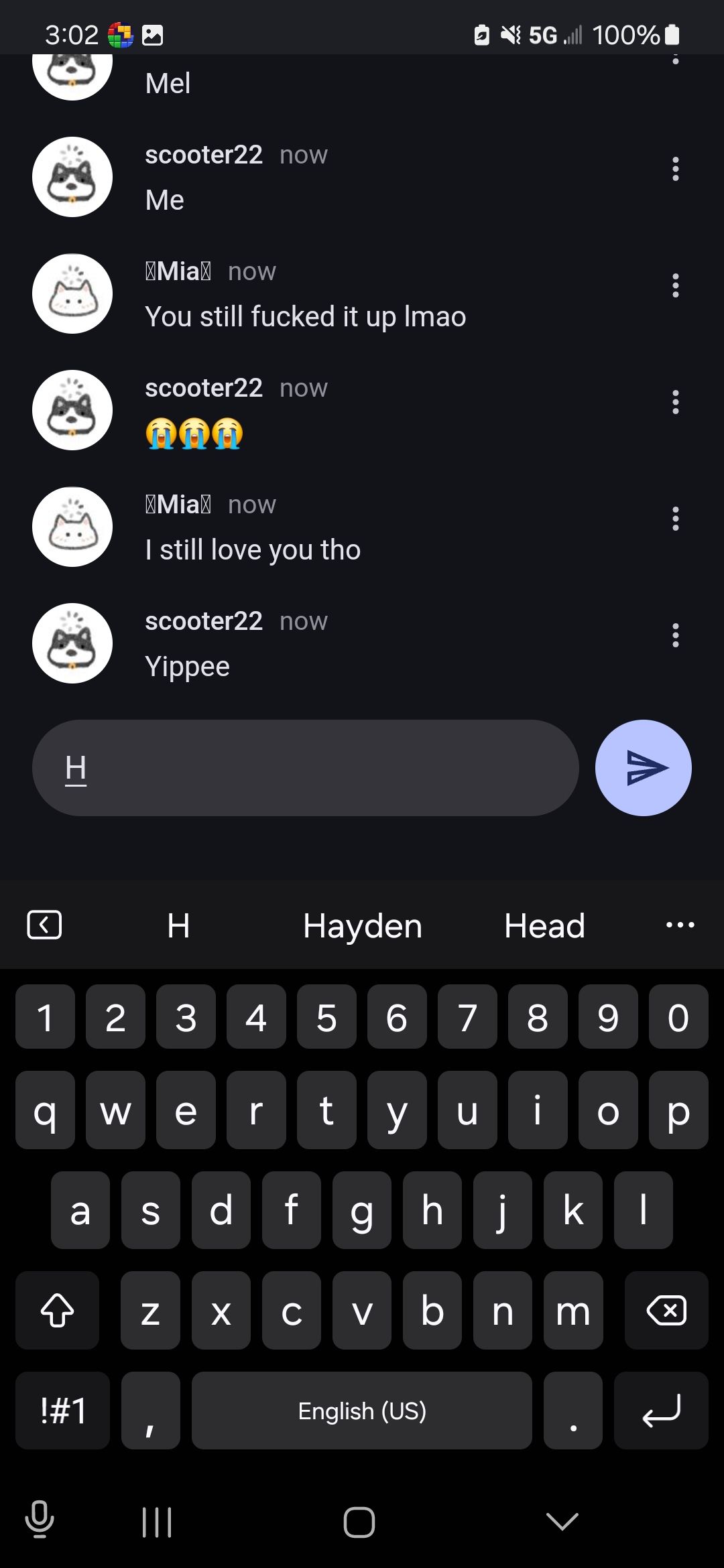The width and height of the screenshot is (724, 1568).
Task: Choose the "Hayden" keyboard suggestion
Action: [x=362, y=926]
